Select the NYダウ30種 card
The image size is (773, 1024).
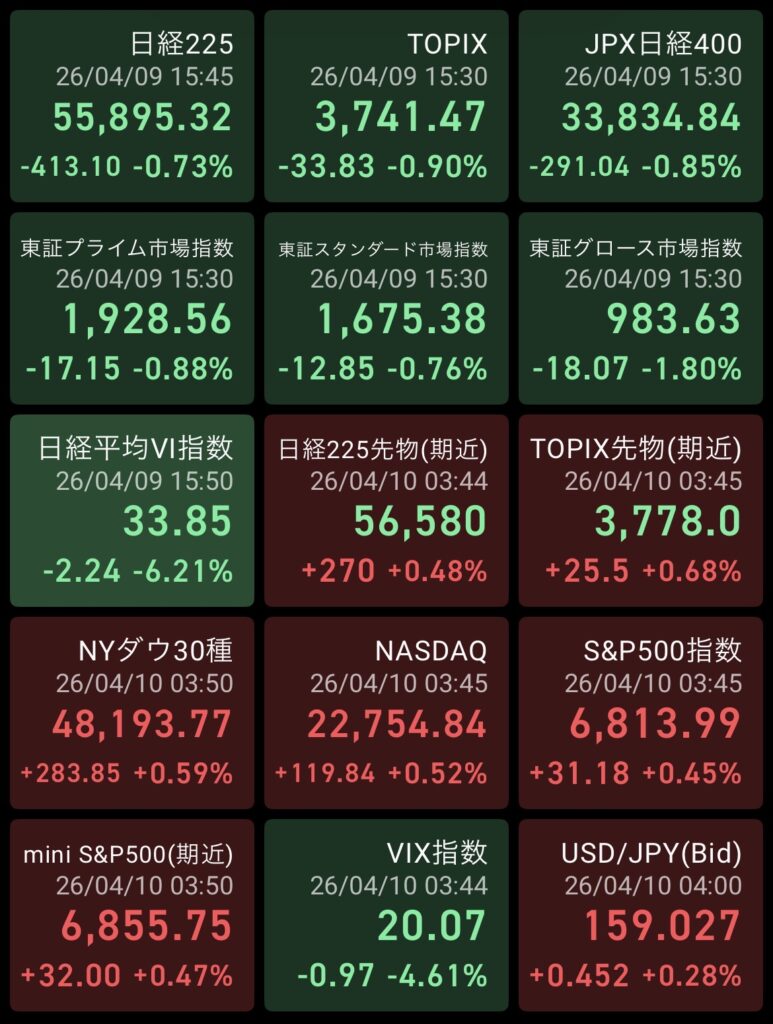click(132, 714)
